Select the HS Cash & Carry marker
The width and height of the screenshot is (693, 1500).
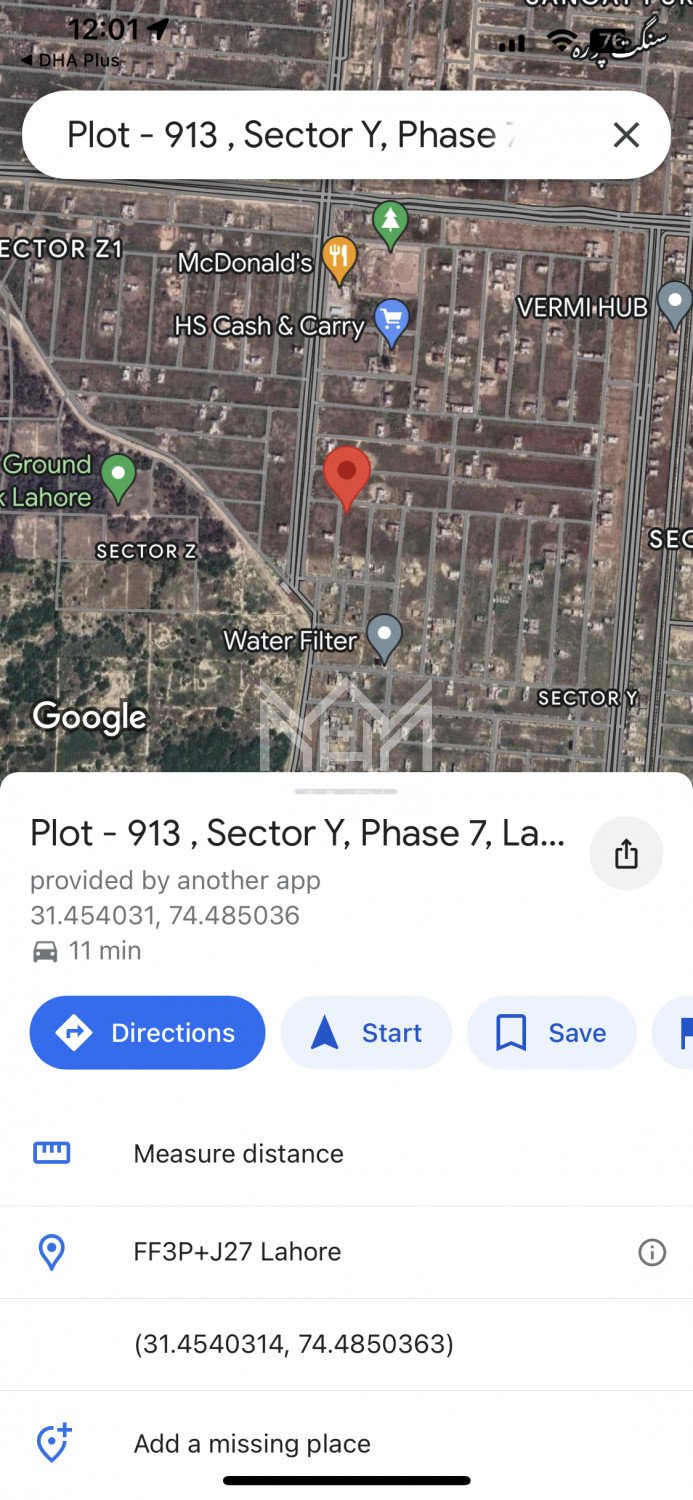pos(391,321)
